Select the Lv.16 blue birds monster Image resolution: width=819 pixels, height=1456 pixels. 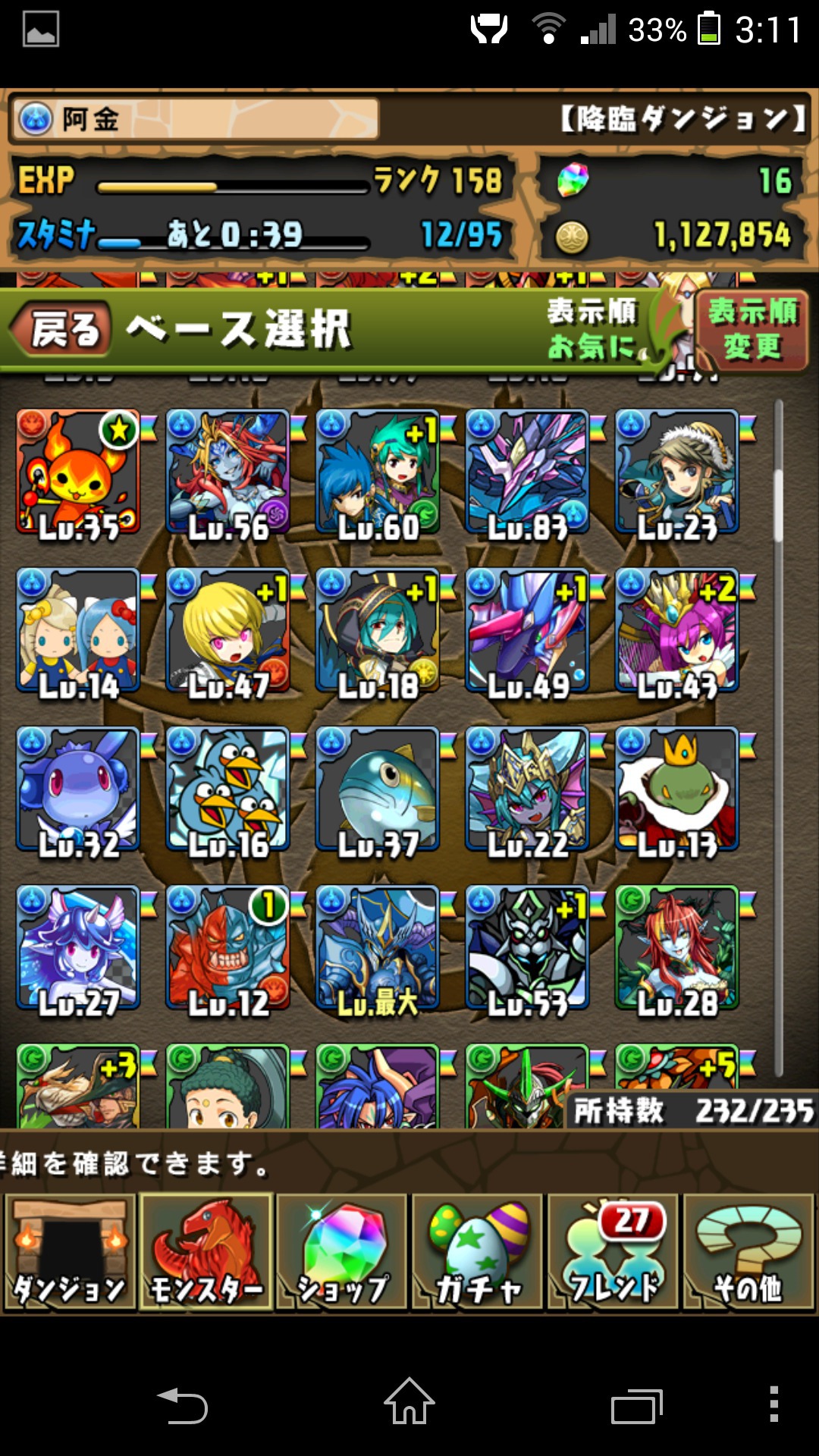tap(227, 790)
